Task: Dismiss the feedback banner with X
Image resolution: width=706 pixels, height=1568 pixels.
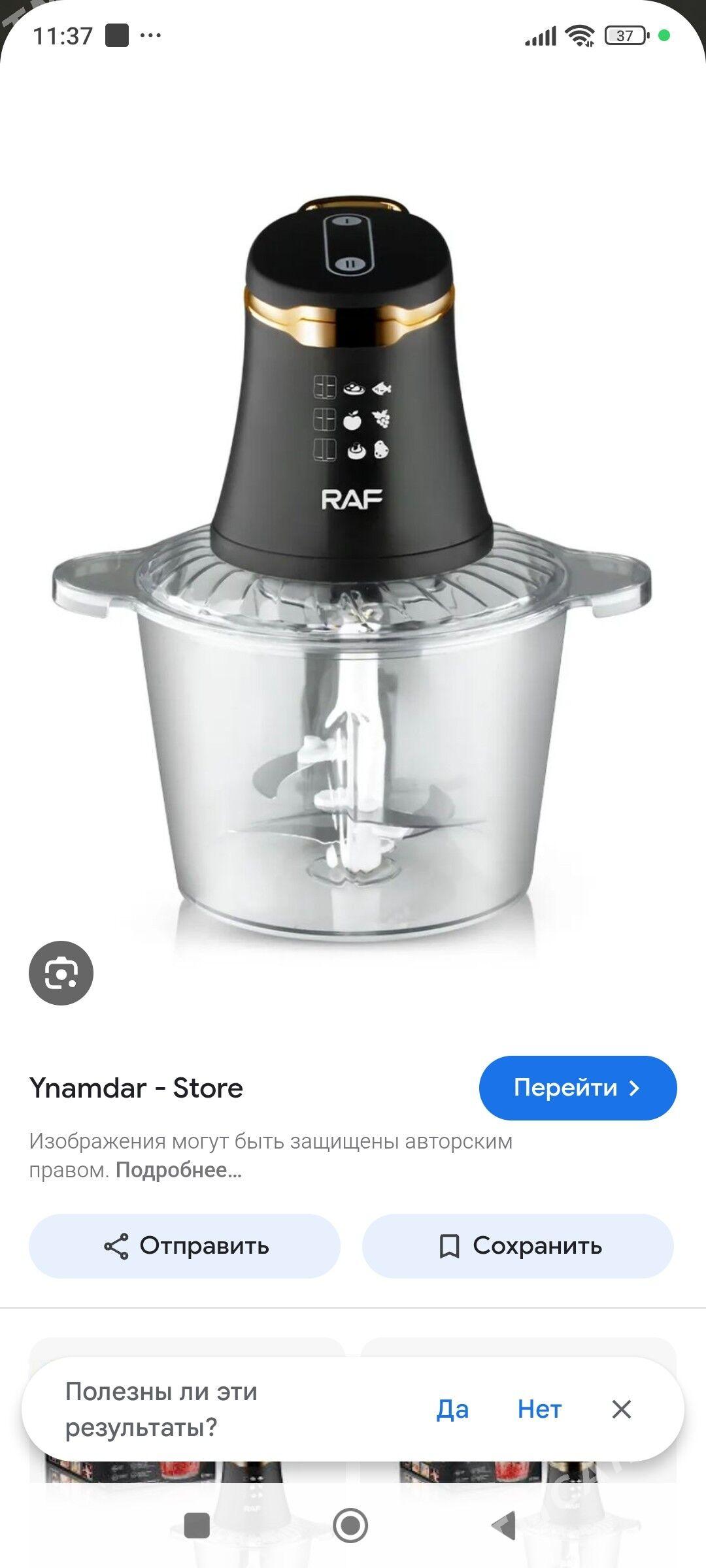Action: [x=622, y=1409]
